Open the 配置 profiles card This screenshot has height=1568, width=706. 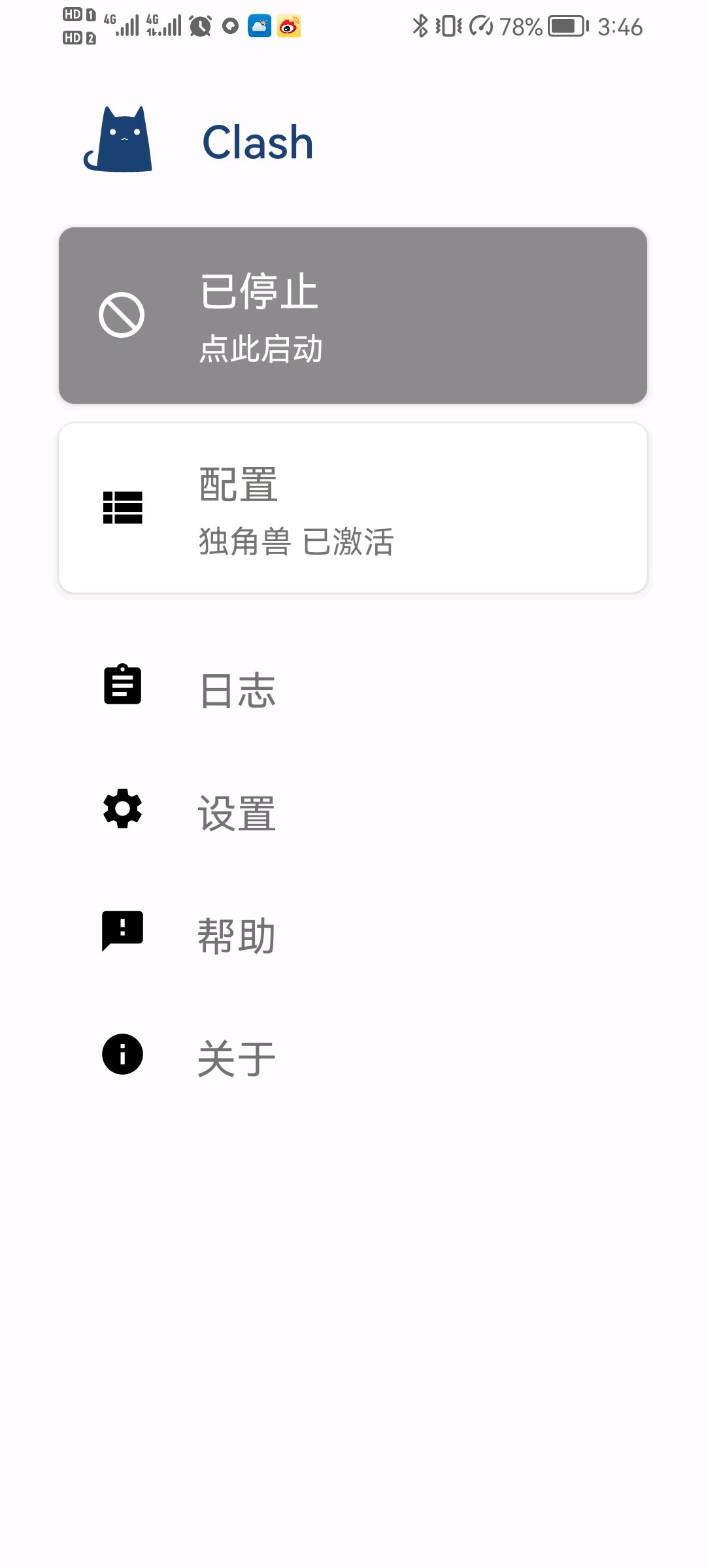[x=353, y=508]
